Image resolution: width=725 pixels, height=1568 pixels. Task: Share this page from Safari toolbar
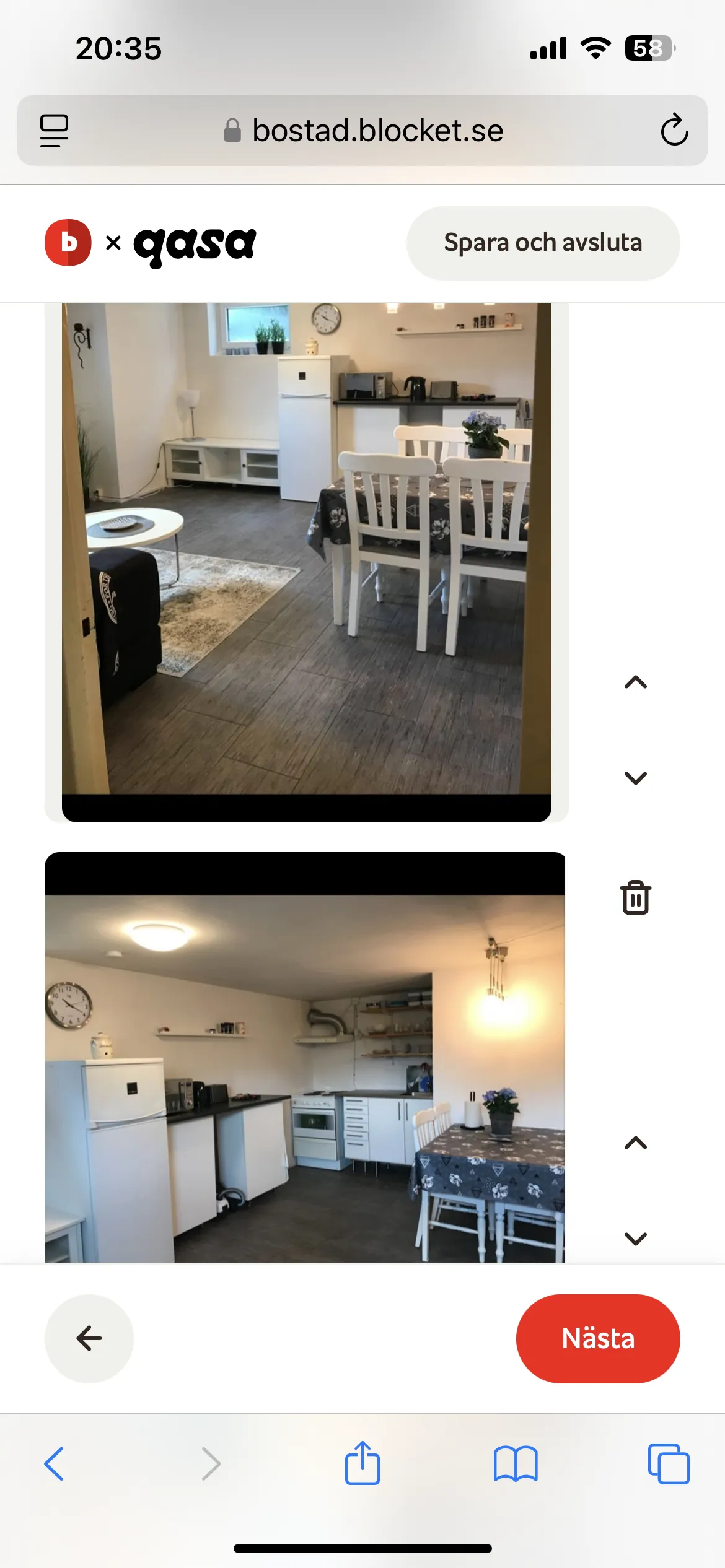click(362, 1463)
